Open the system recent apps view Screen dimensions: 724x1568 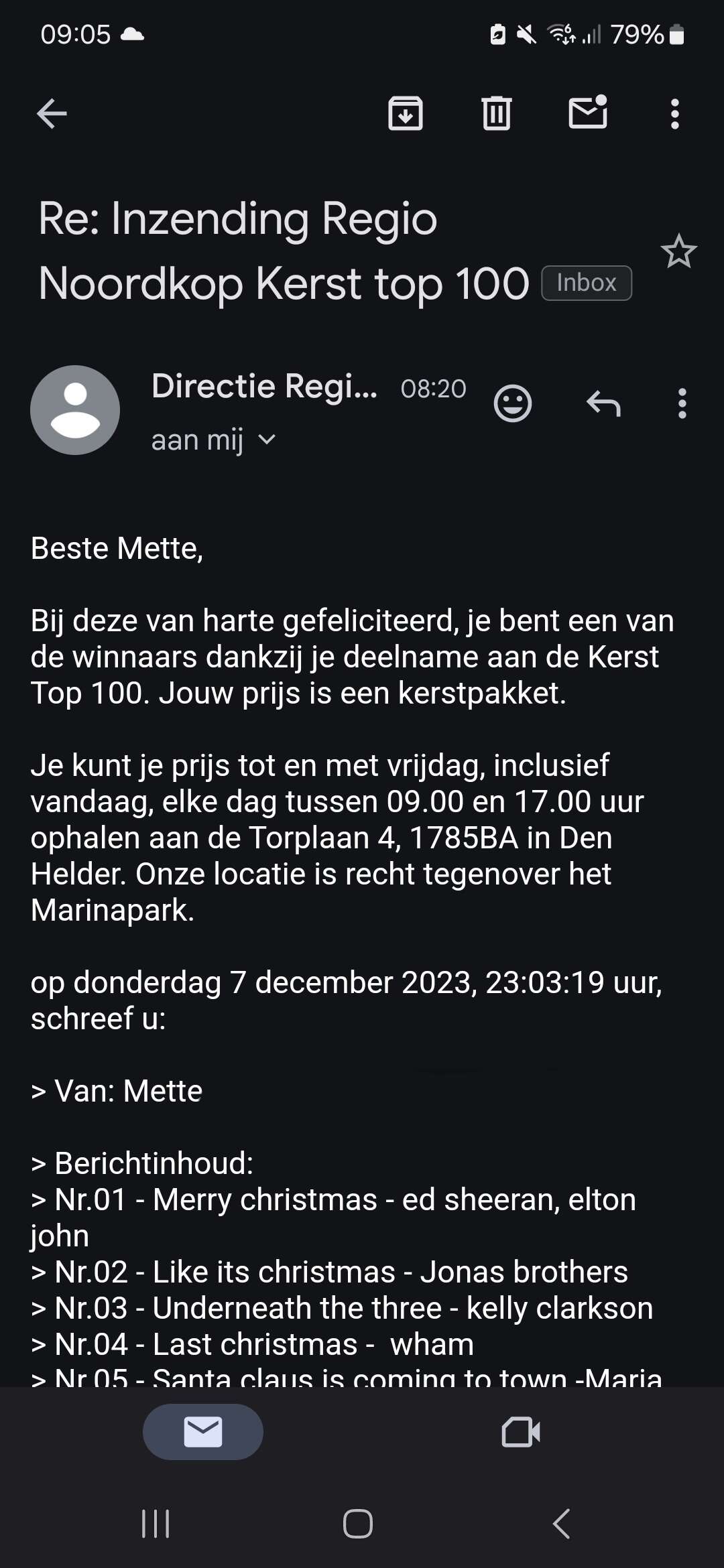(x=156, y=1524)
